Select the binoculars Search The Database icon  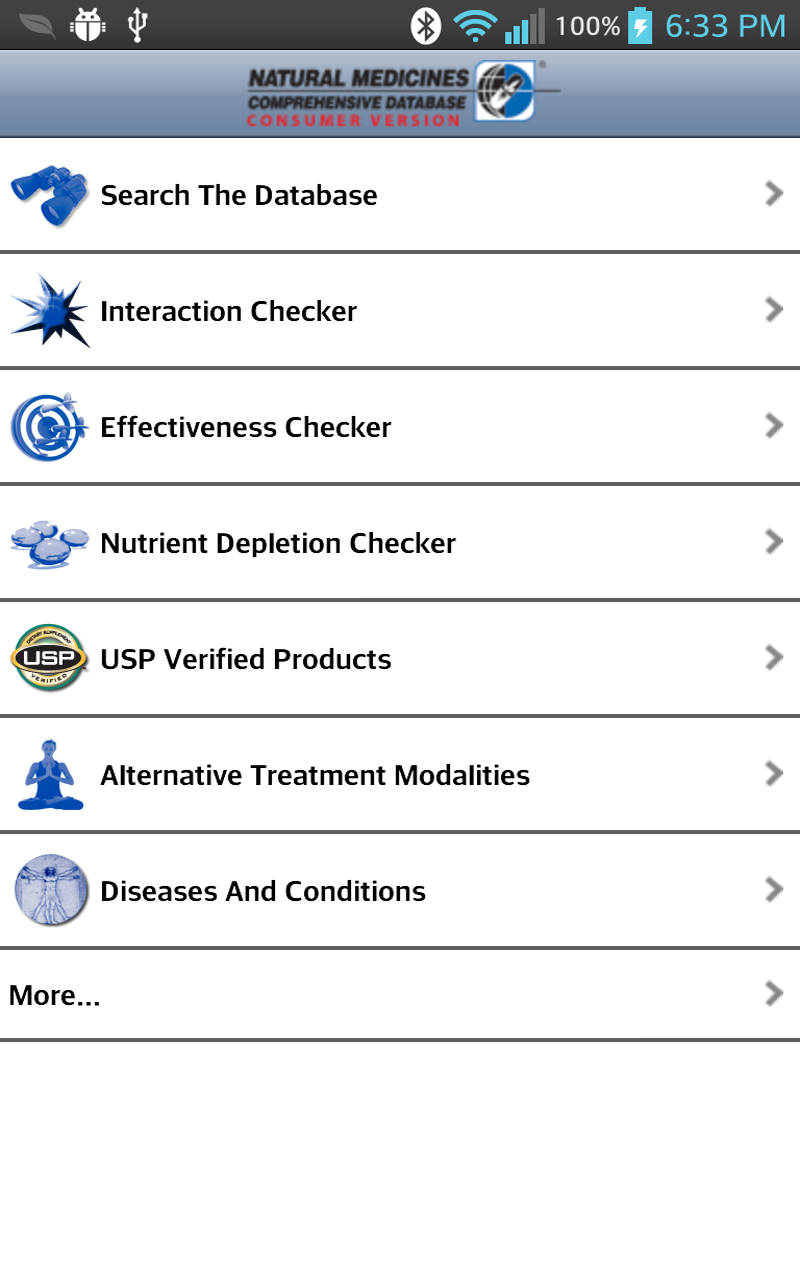pyautogui.click(x=48, y=195)
